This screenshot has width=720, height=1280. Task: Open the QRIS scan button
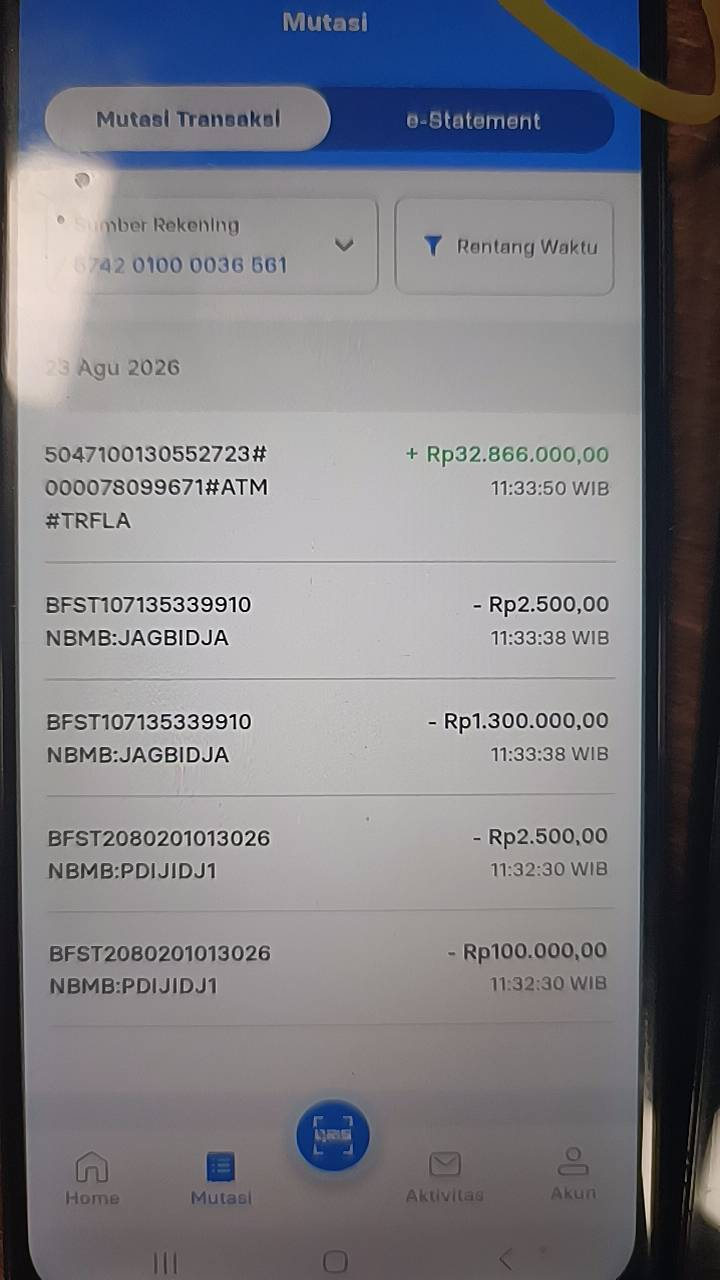click(x=333, y=1136)
